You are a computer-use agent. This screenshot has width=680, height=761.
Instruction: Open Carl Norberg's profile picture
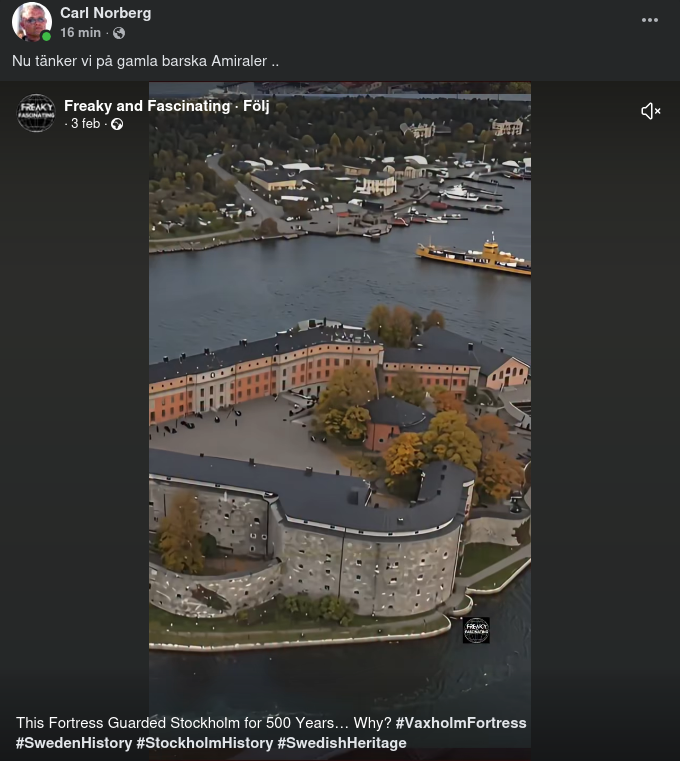coord(32,22)
